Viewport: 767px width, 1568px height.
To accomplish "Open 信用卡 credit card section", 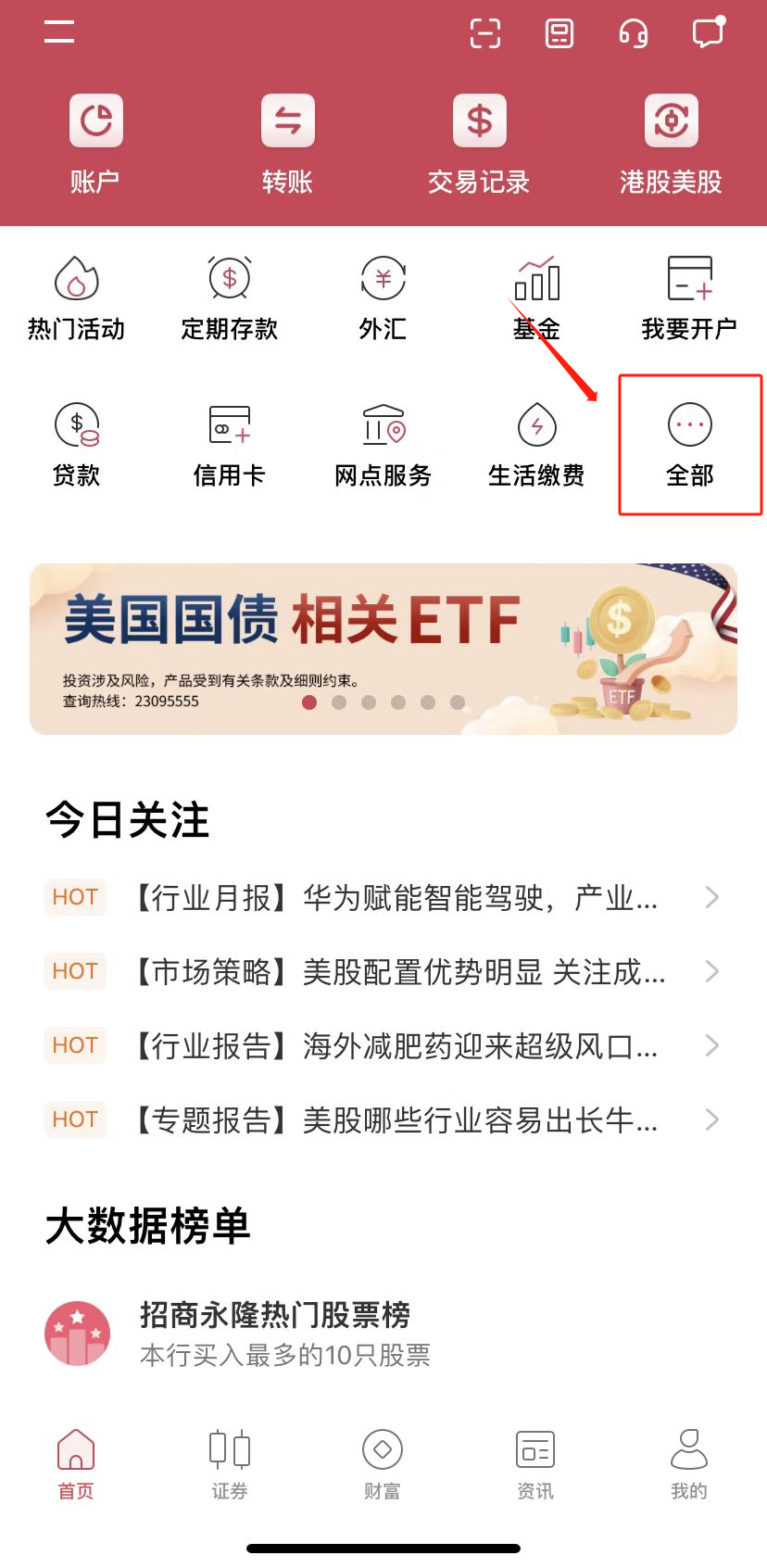I will click(230, 445).
